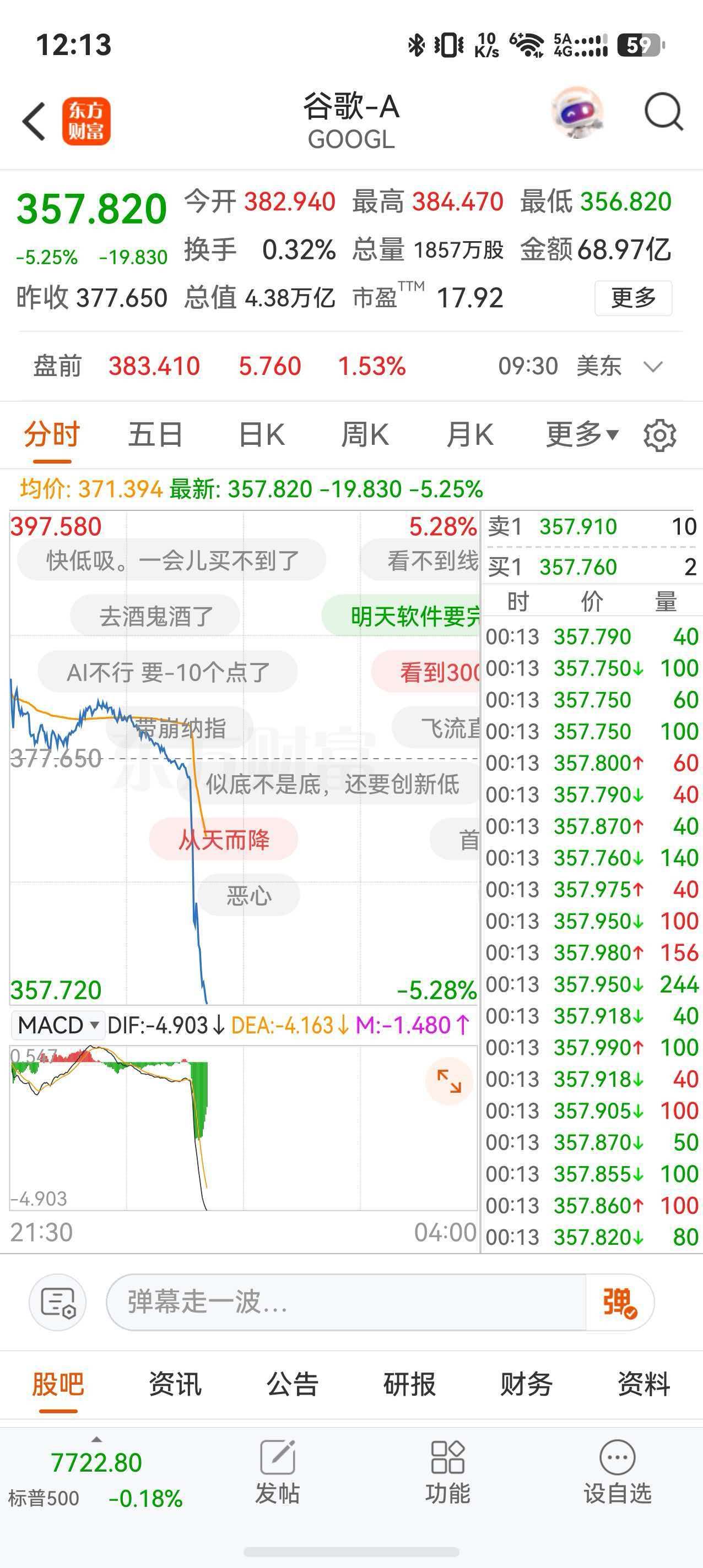Add stock via 设自选
Viewport: 703px width, 1568px height.
coord(617,1472)
